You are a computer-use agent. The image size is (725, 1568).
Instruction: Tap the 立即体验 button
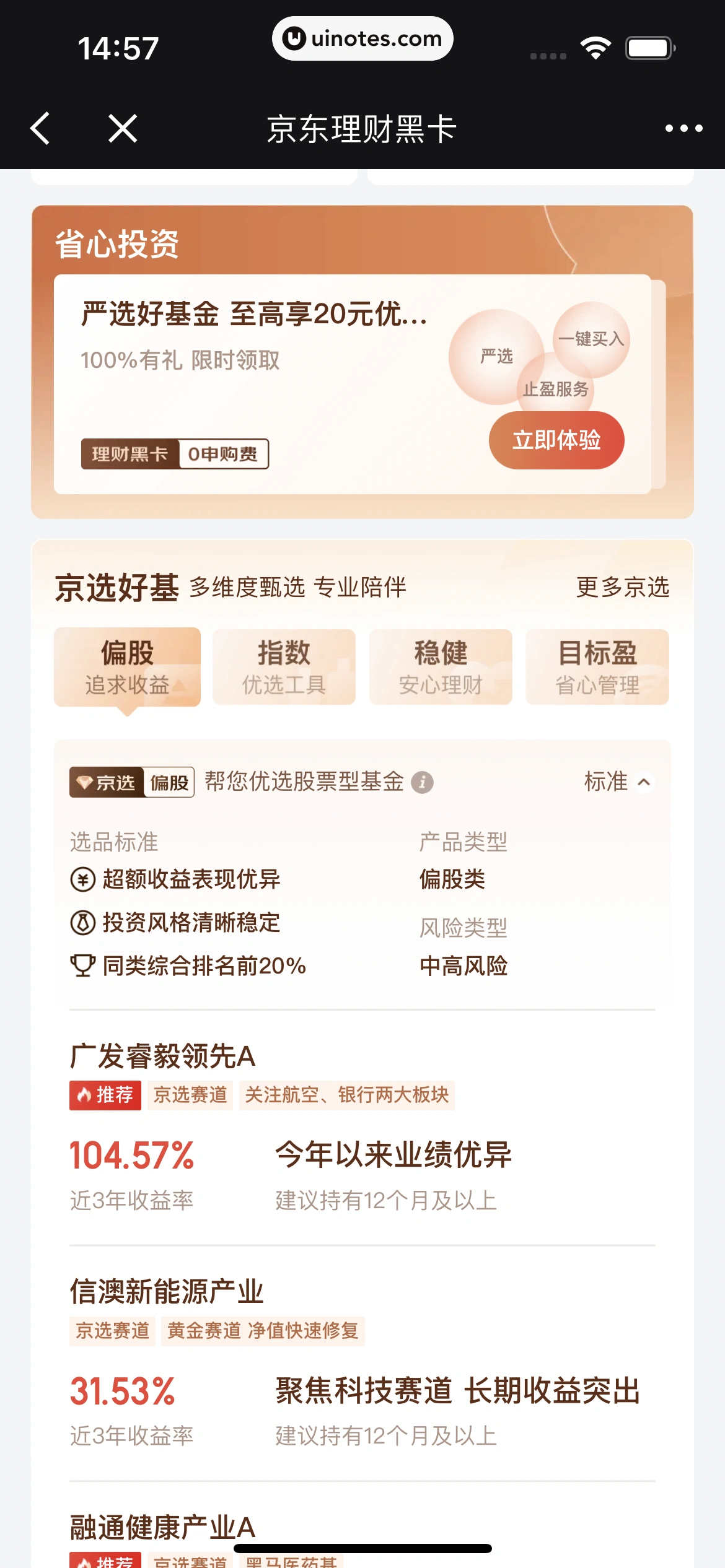[x=556, y=440]
